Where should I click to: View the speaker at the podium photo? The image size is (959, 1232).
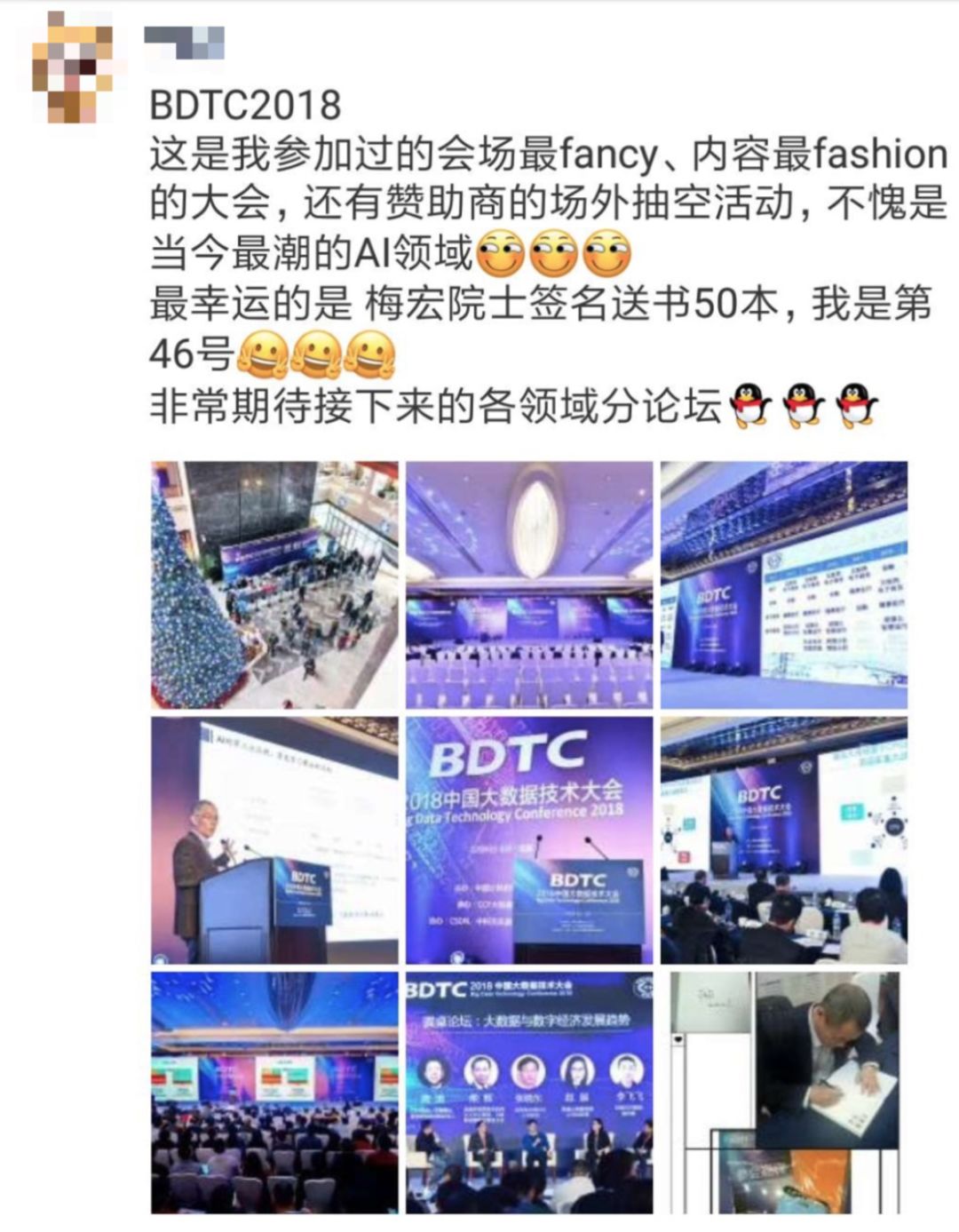pos(274,839)
